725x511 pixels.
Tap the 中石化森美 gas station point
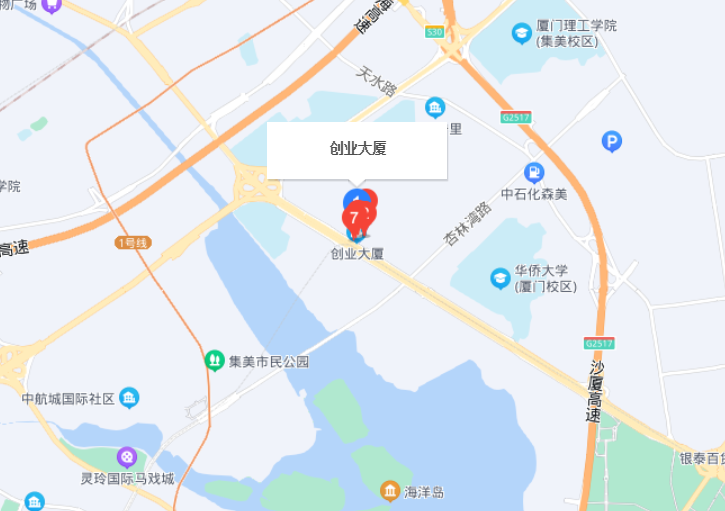click(x=534, y=172)
